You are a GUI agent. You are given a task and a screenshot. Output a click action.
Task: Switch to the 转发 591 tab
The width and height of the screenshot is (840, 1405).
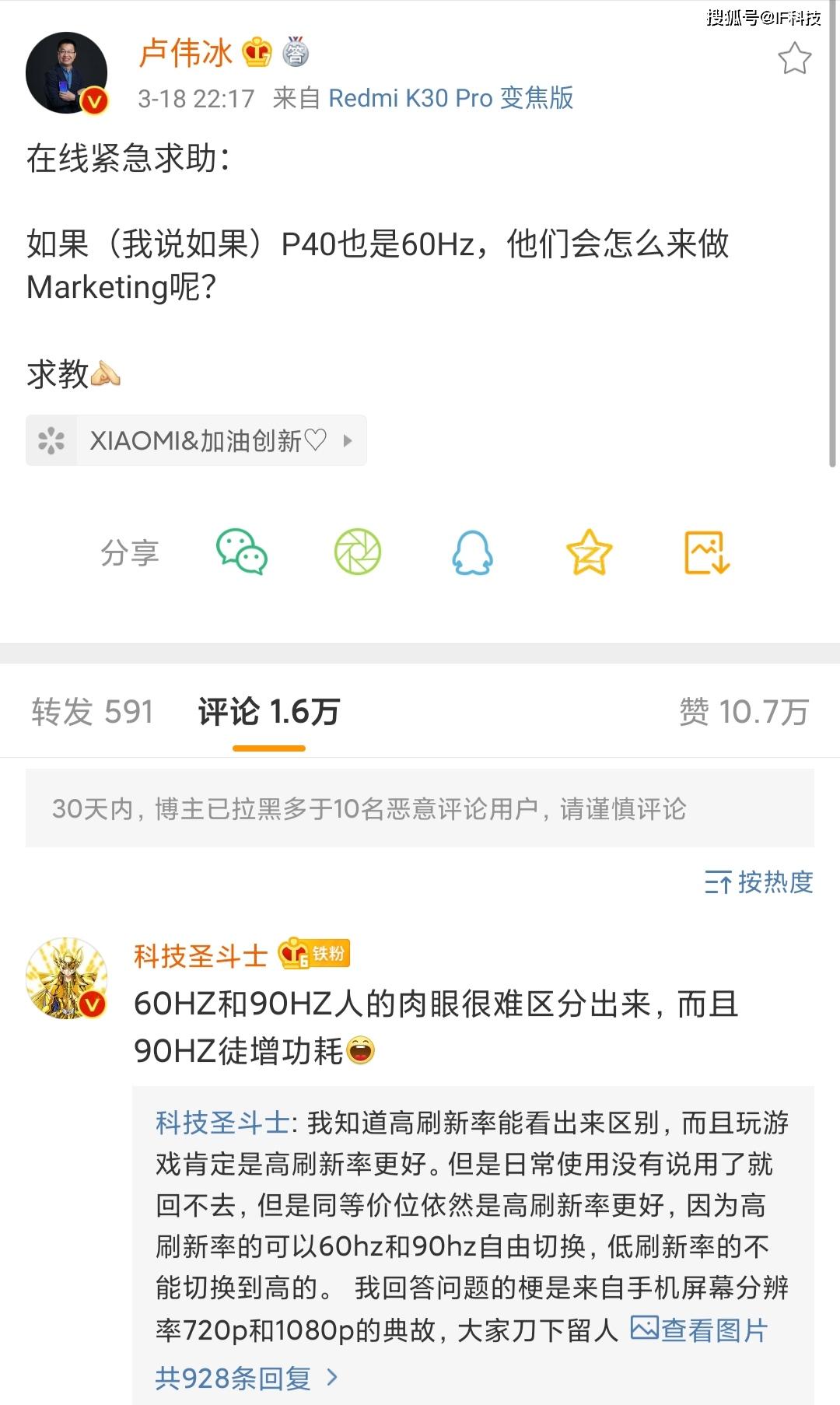[93, 712]
